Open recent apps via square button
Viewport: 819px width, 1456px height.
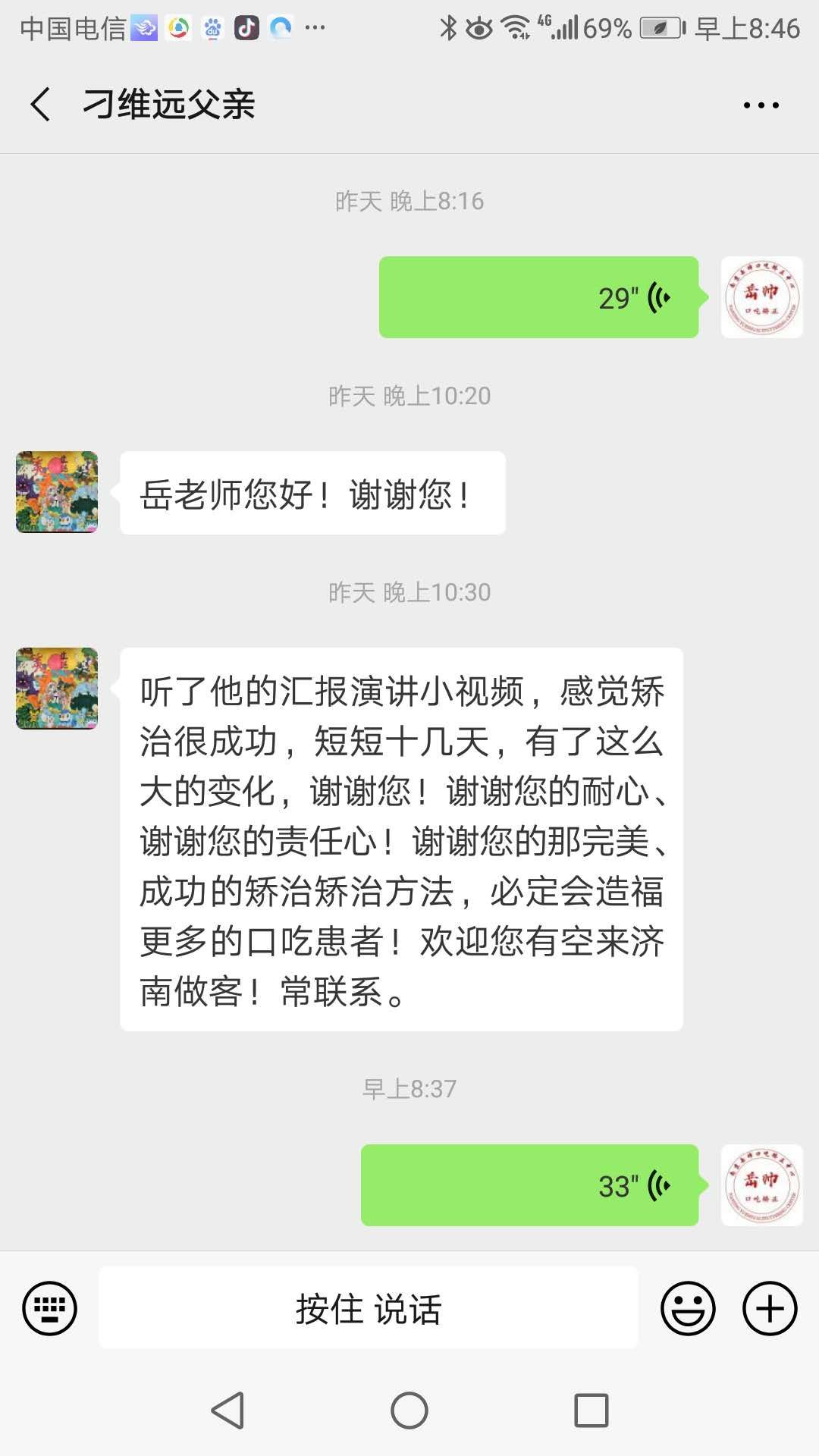591,1410
